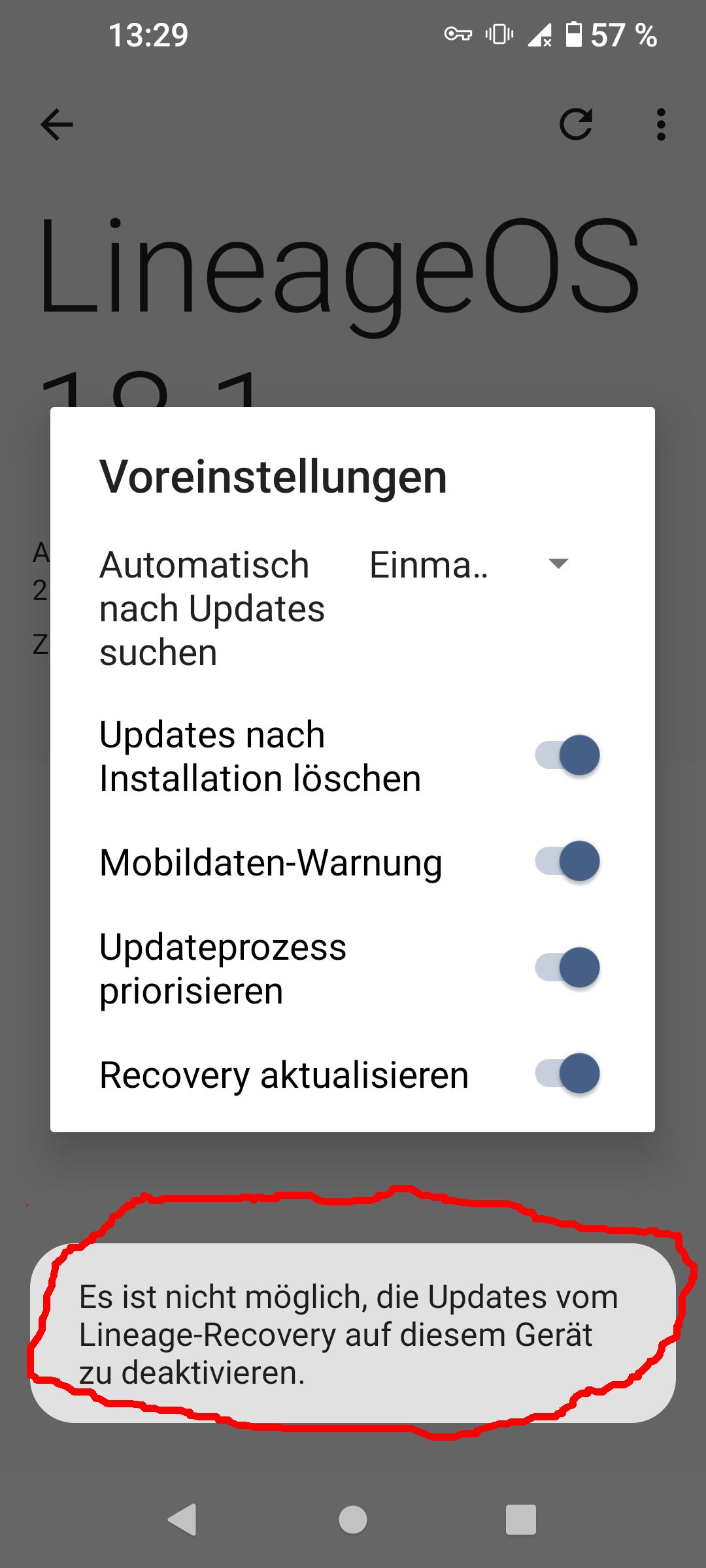Tap the system home button
706x1568 pixels.
pos(353,1519)
